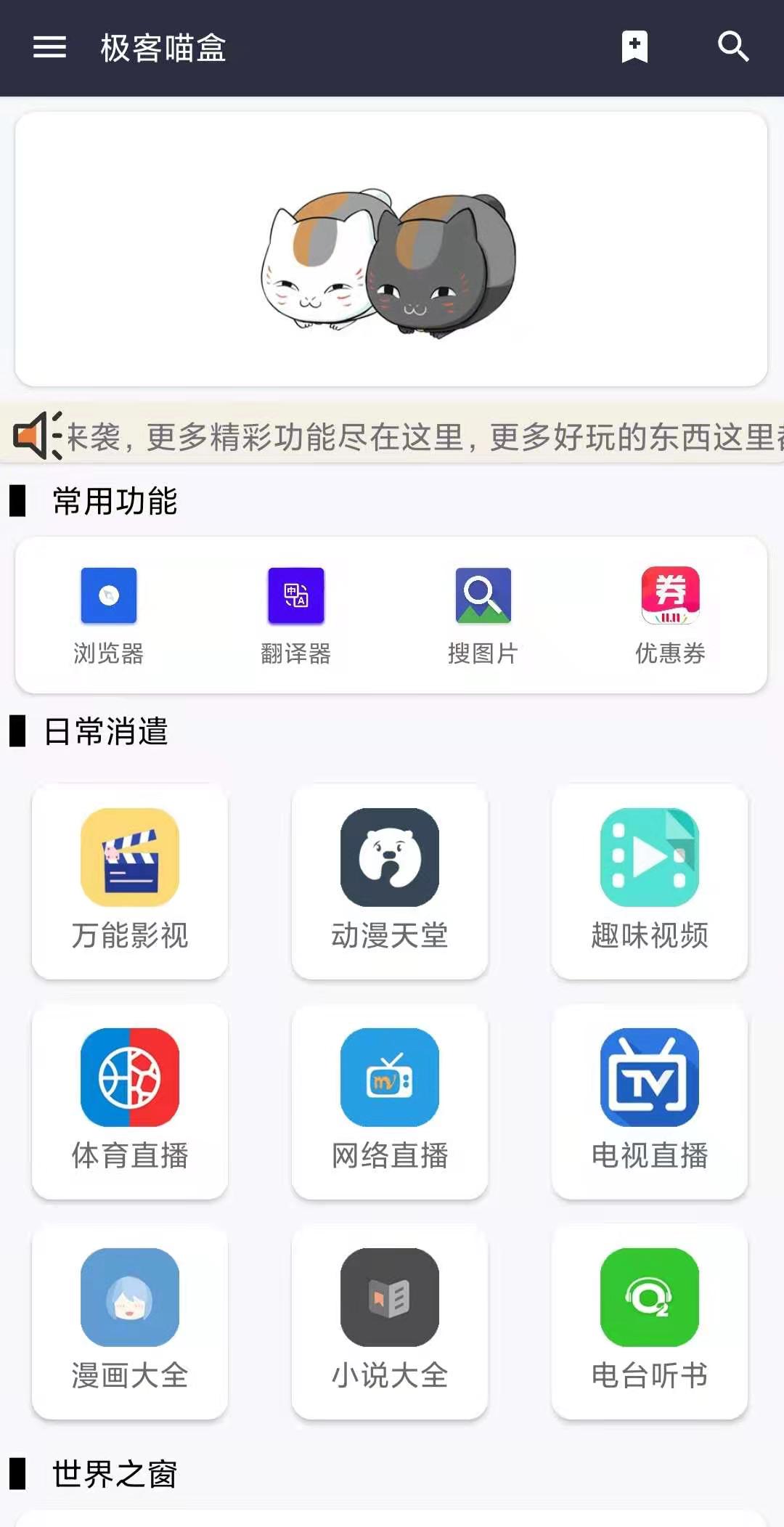Go to 动漫天堂
Image resolution: width=784 pixels, height=1527 pixels.
pos(390,881)
